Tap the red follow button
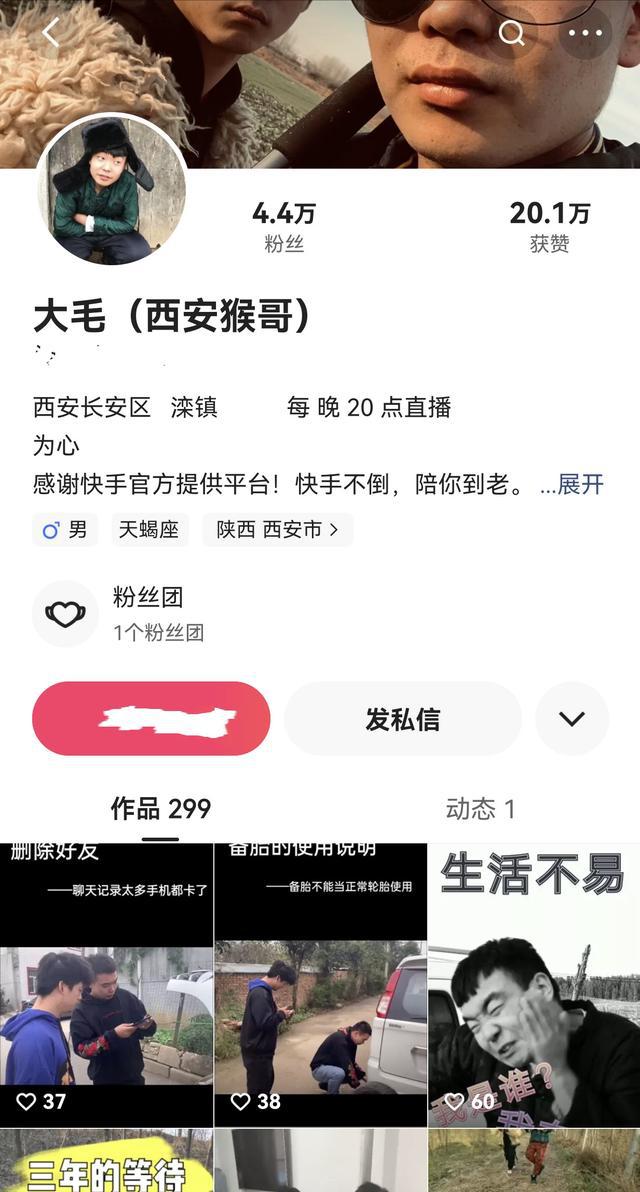The width and height of the screenshot is (640, 1192). [151, 719]
